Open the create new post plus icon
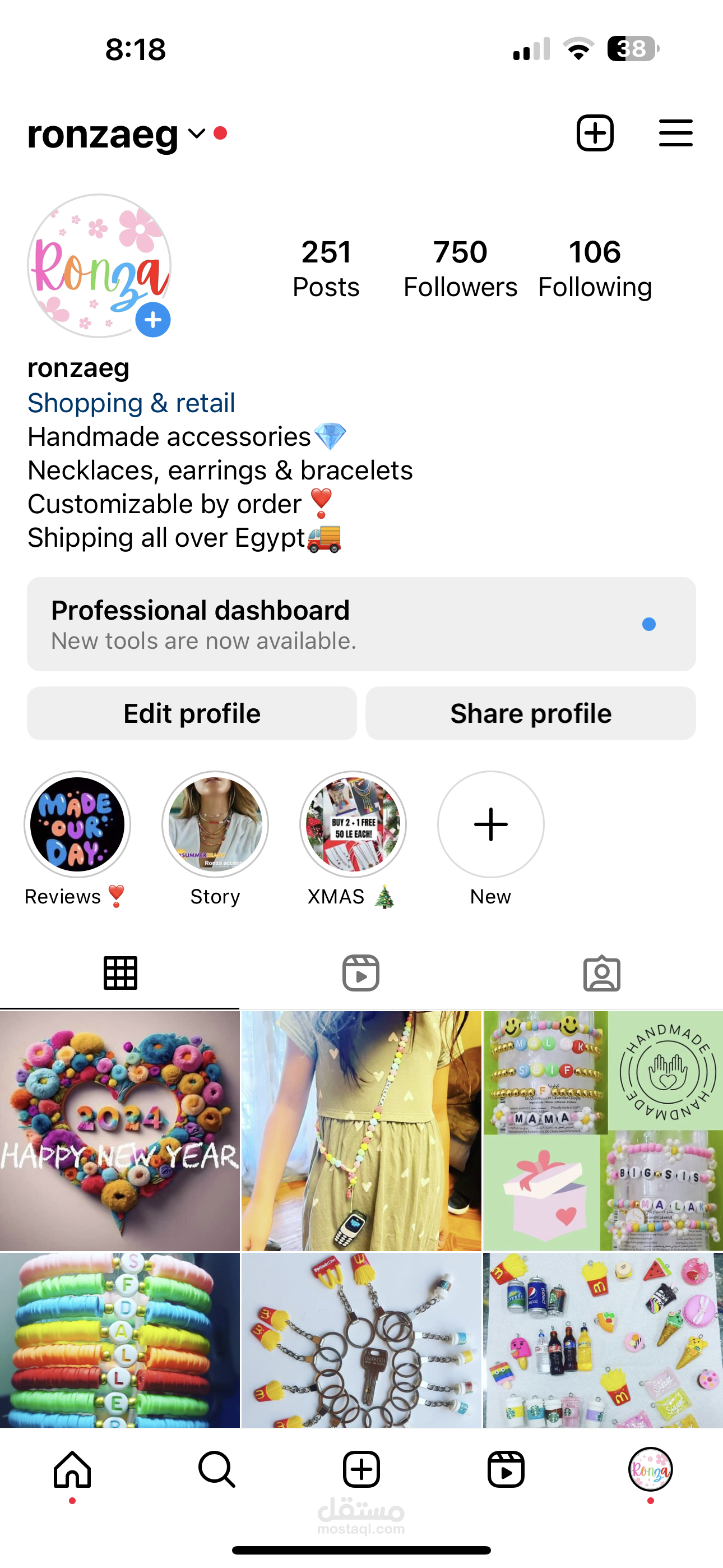723x1568 pixels. [x=595, y=133]
